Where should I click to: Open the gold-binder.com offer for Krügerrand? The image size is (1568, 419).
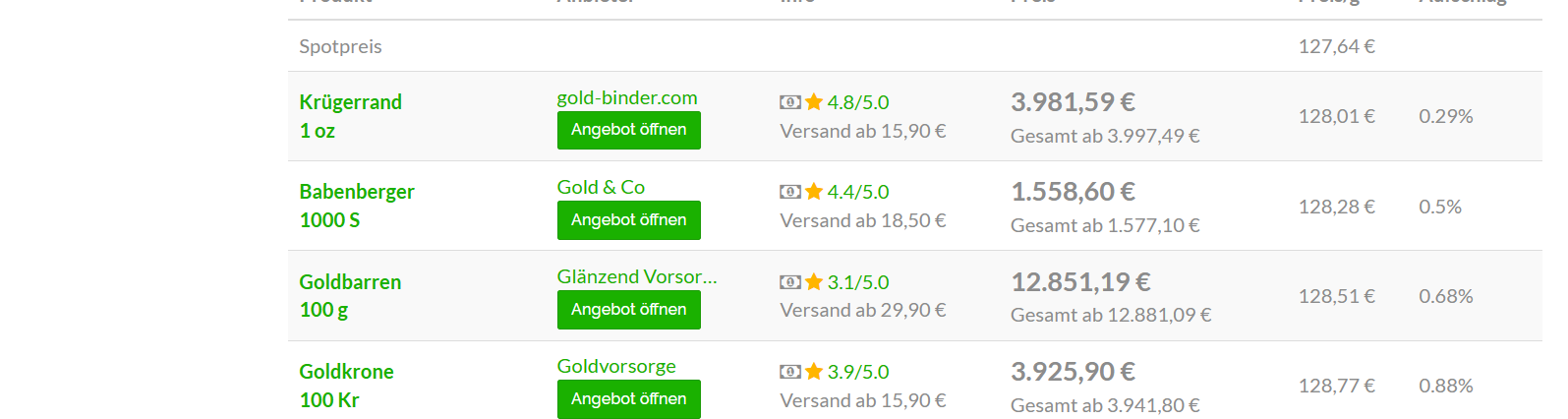pos(628,130)
